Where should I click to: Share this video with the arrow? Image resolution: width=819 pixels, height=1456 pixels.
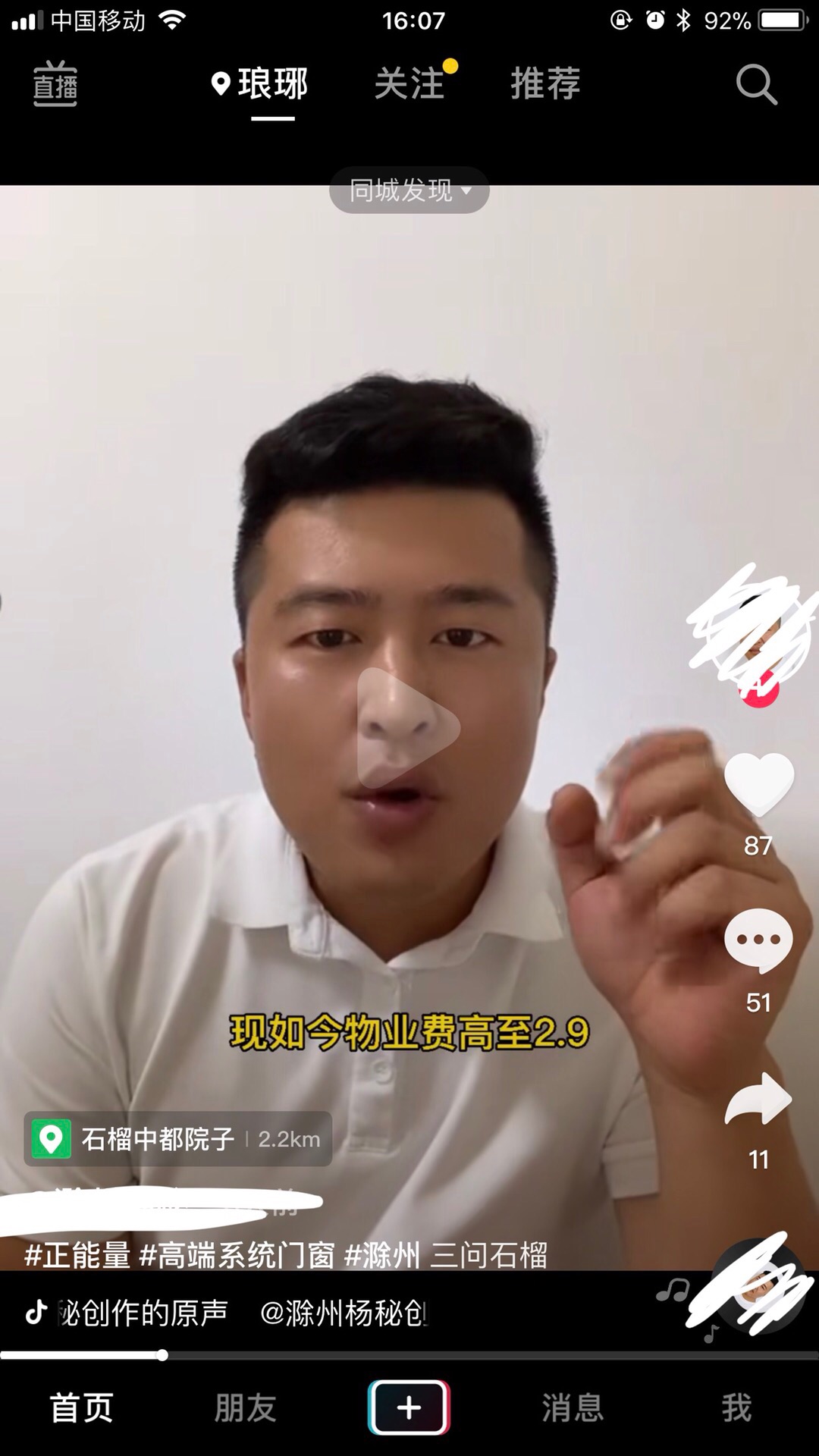coord(758,1100)
